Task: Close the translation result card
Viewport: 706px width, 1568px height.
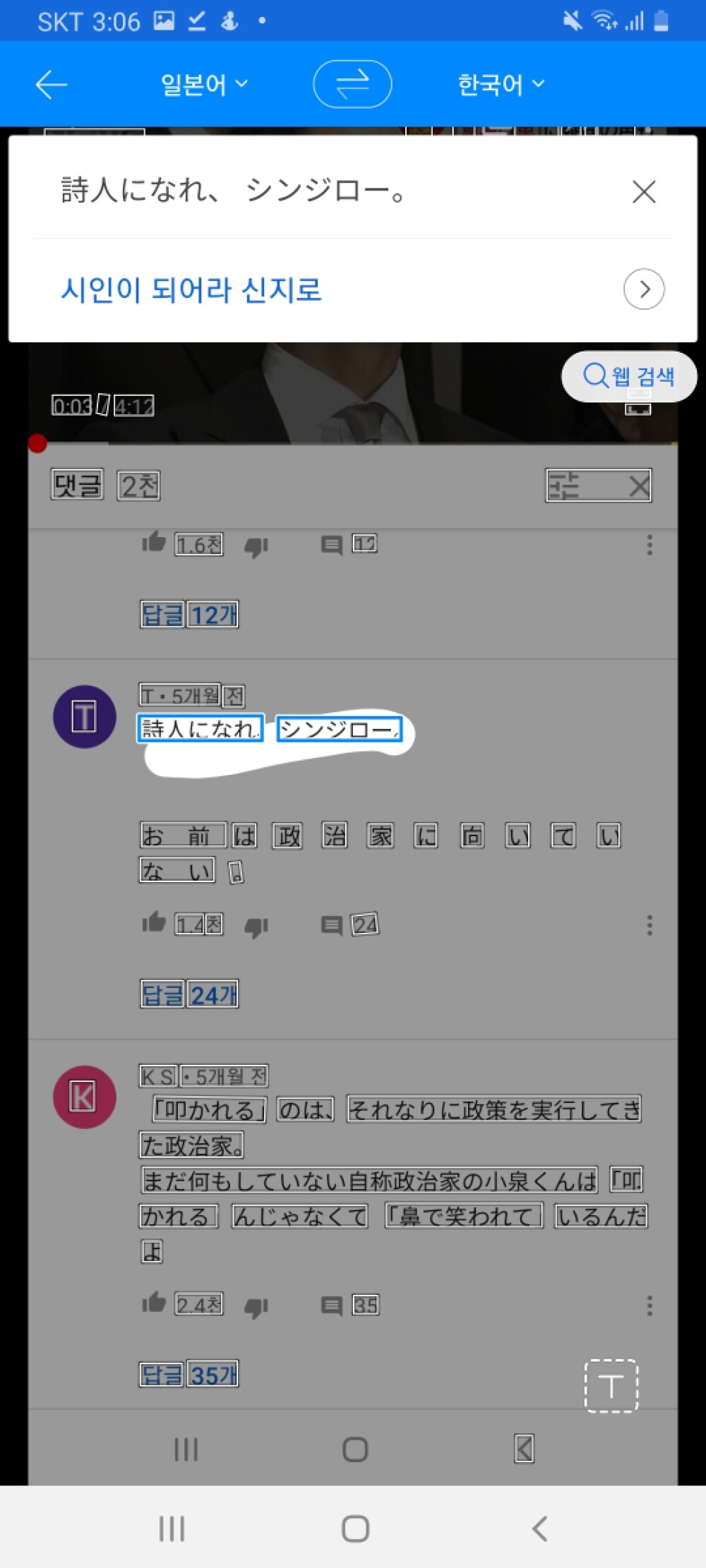Action: pos(643,191)
